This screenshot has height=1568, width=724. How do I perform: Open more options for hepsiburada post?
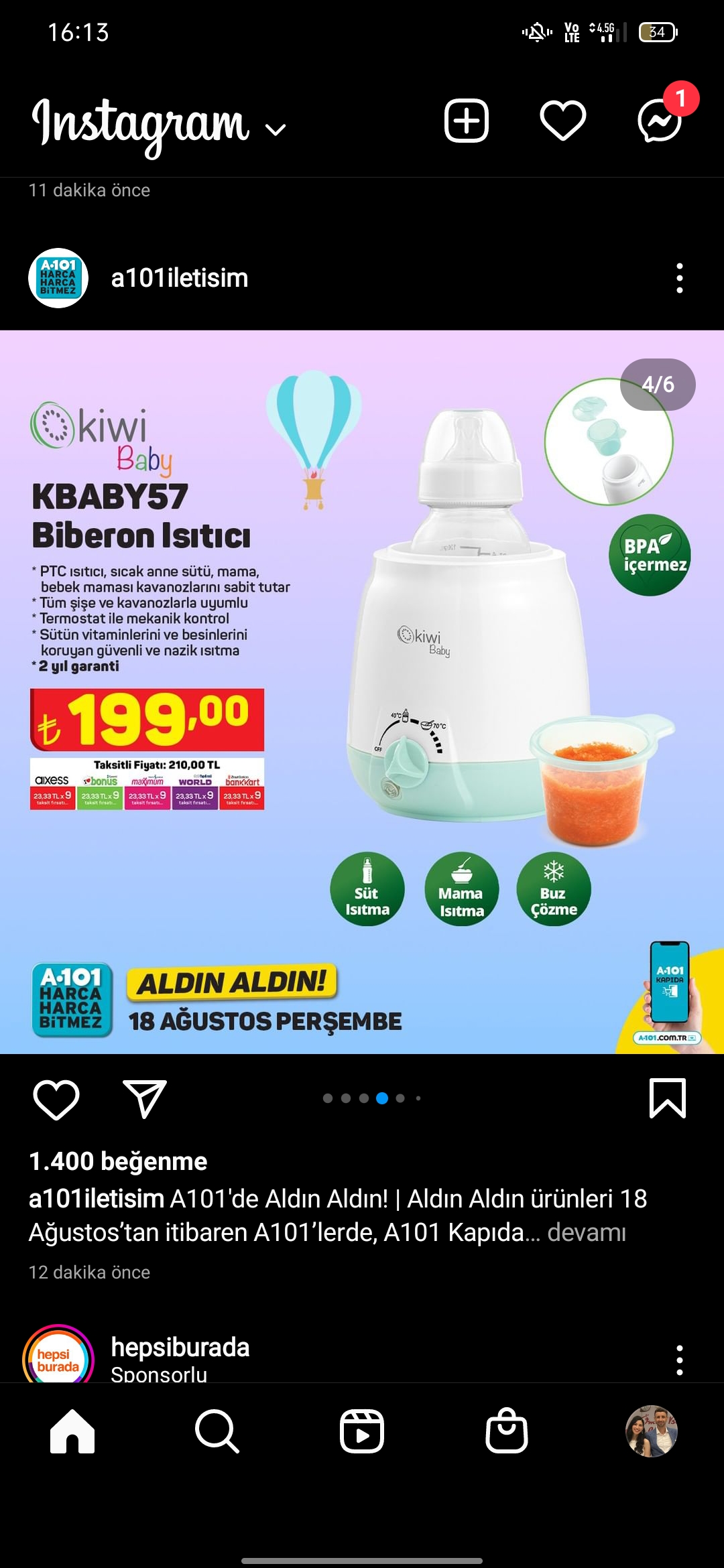coord(680,1360)
